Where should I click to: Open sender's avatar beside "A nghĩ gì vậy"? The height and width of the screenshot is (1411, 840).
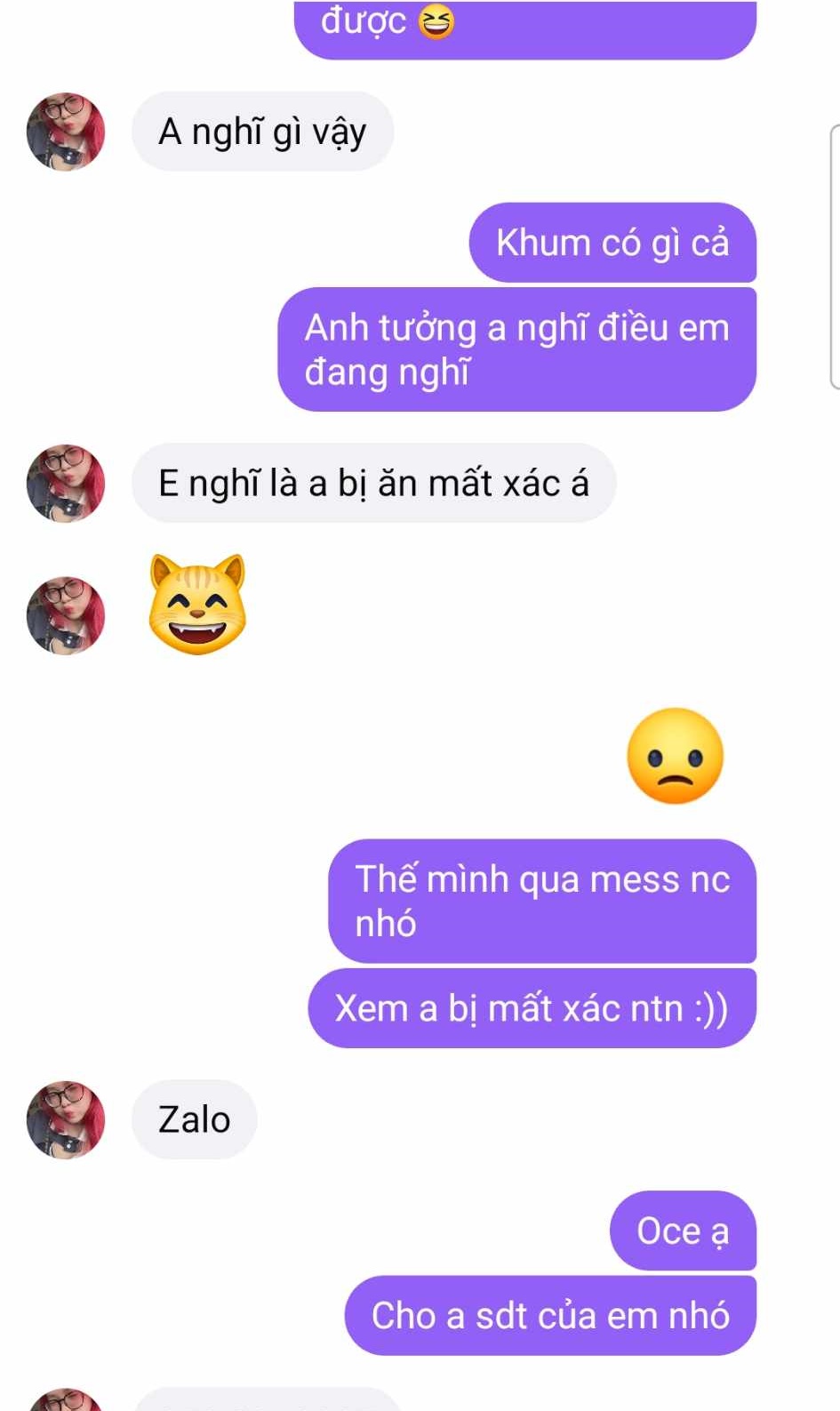[x=66, y=132]
